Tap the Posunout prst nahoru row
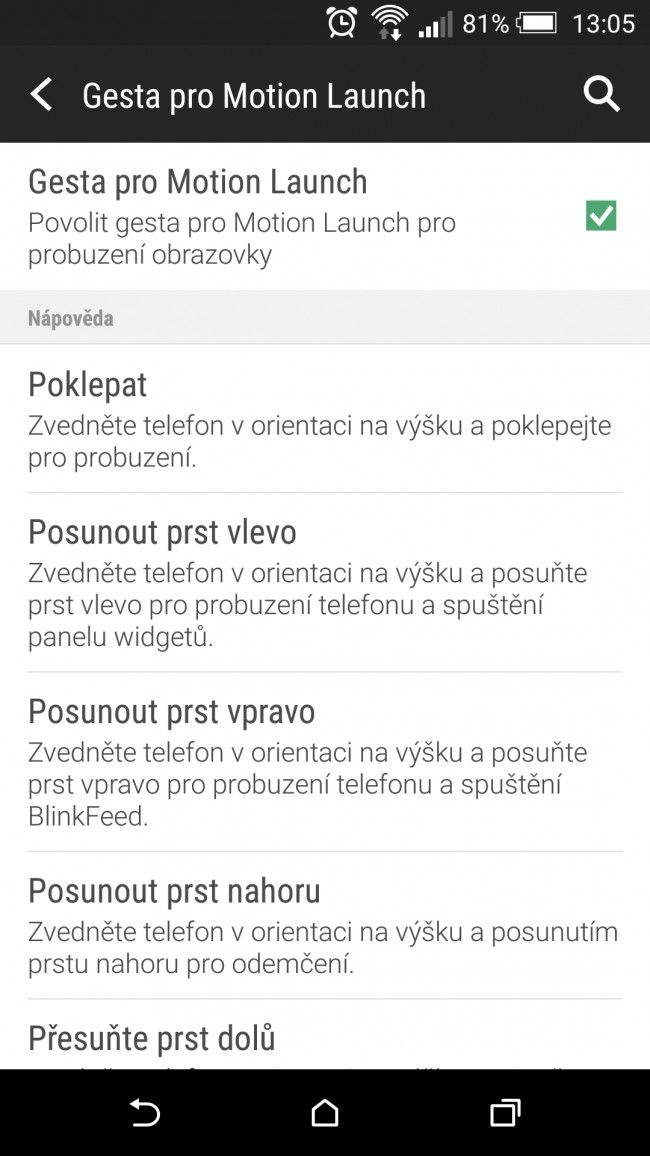This screenshot has width=650, height=1156. [x=325, y=926]
